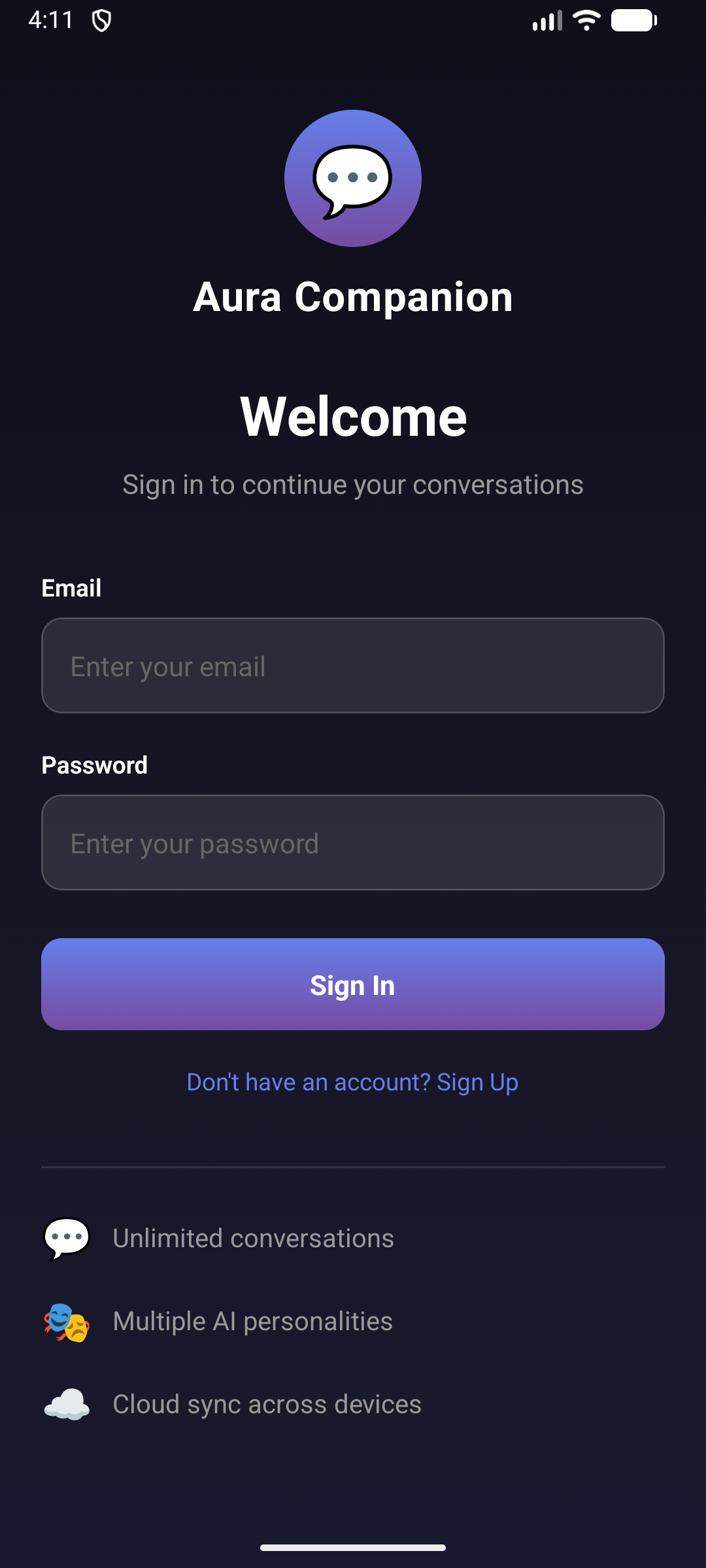Click the email input field
706x1568 pixels.
pyautogui.click(x=353, y=665)
